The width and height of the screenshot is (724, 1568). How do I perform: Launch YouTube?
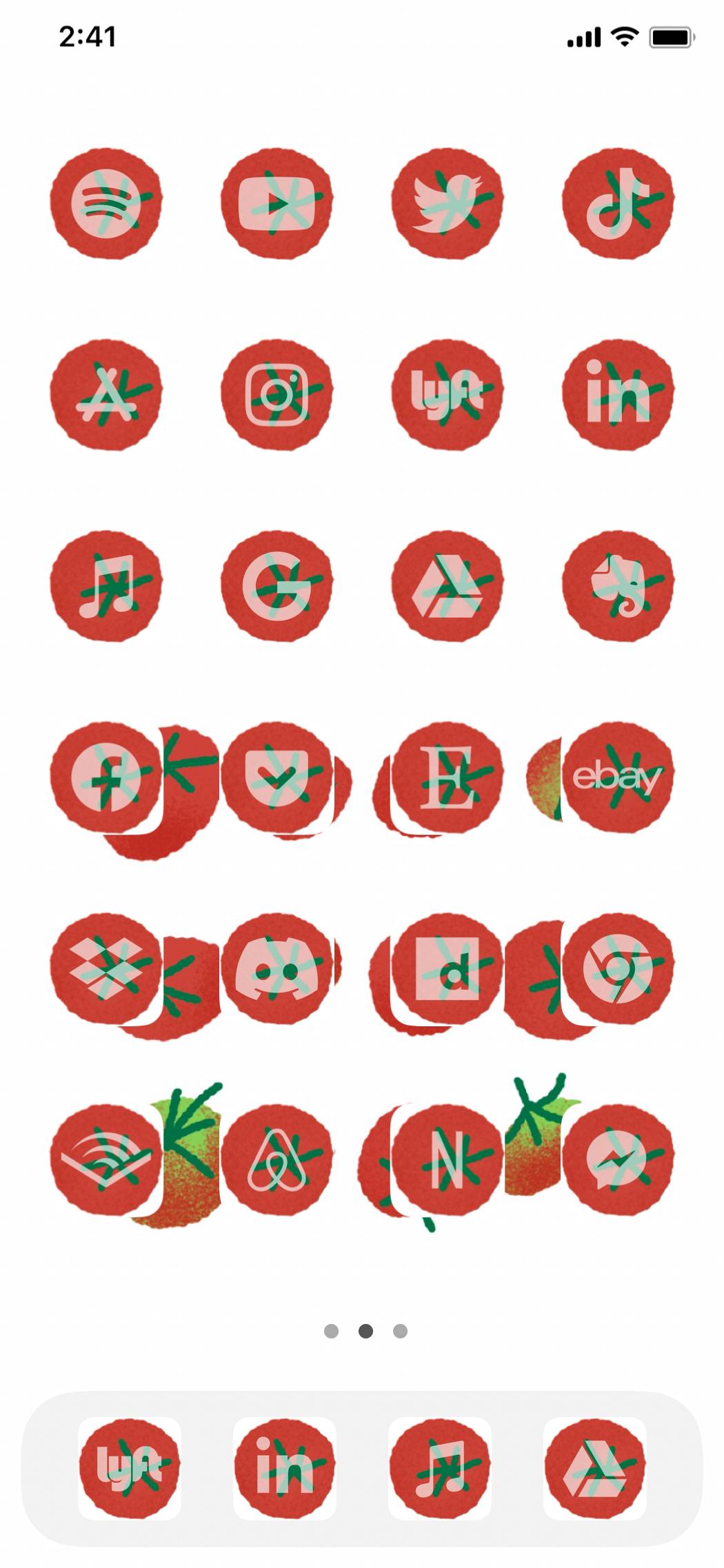point(276,203)
